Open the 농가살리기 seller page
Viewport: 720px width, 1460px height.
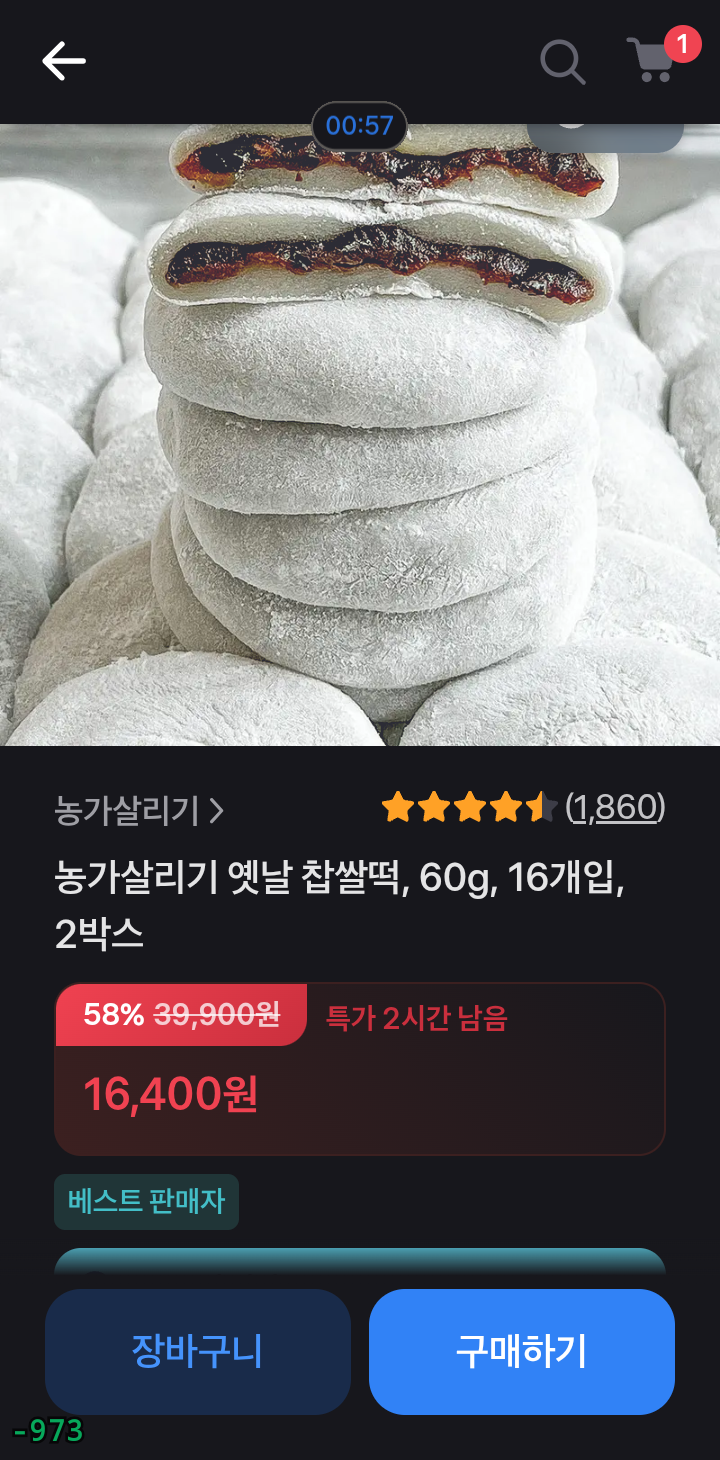pos(138,810)
